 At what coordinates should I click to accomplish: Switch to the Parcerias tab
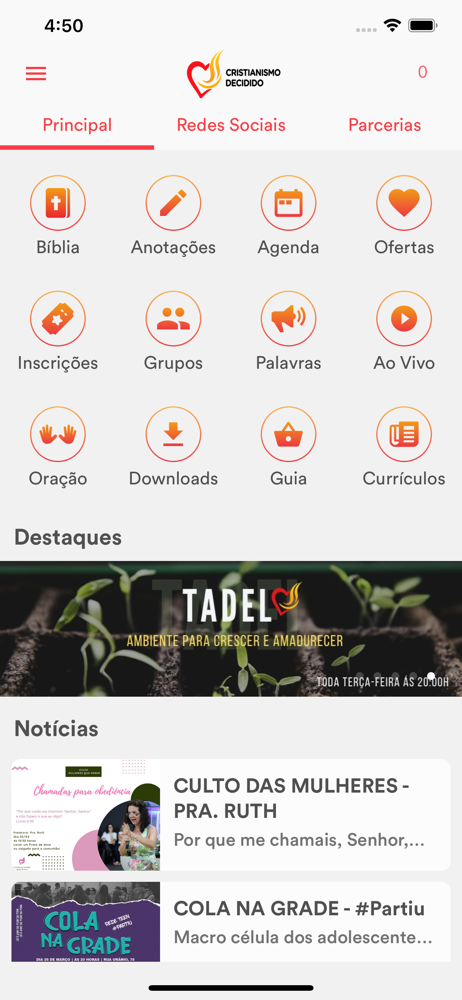[385, 125]
